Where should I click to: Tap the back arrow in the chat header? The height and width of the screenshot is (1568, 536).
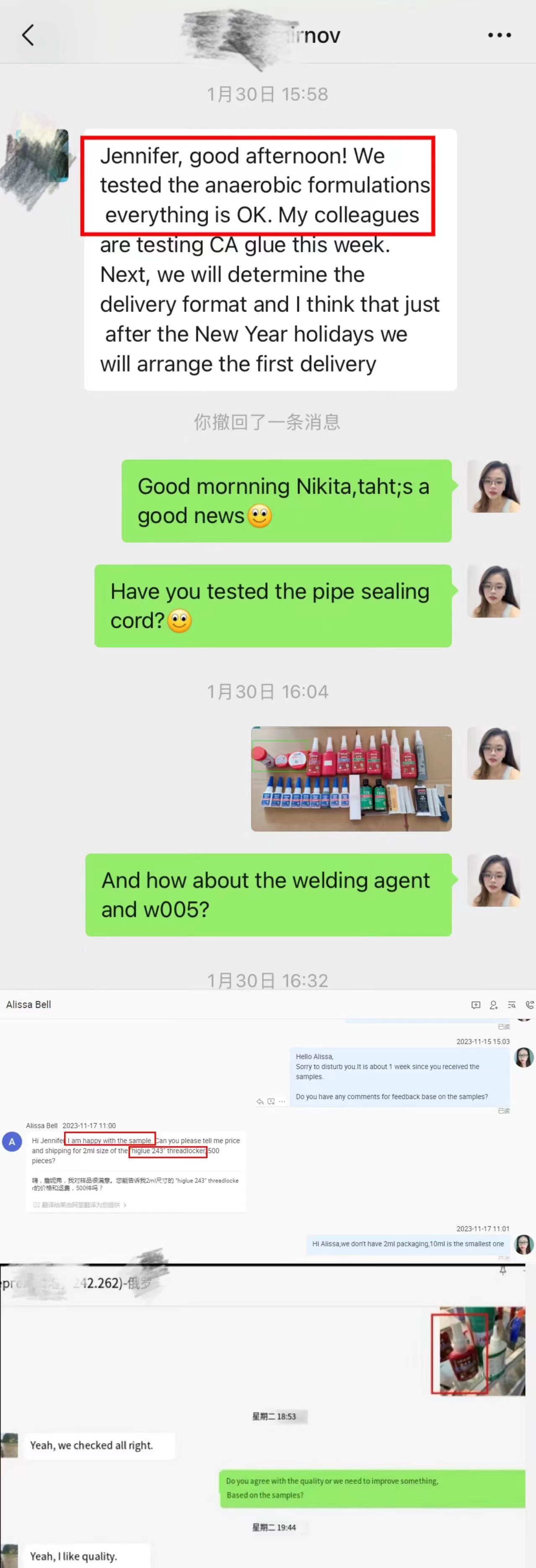click(27, 35)
